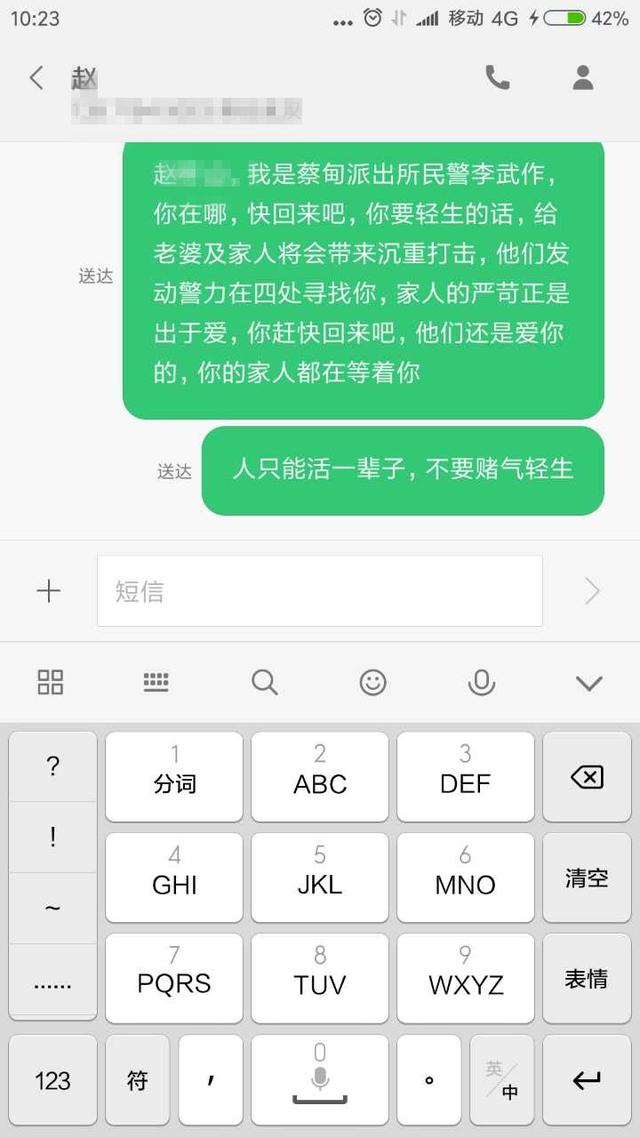
Task: Switch keyboard layout via the keyboard icon
Action: point(156,682)
